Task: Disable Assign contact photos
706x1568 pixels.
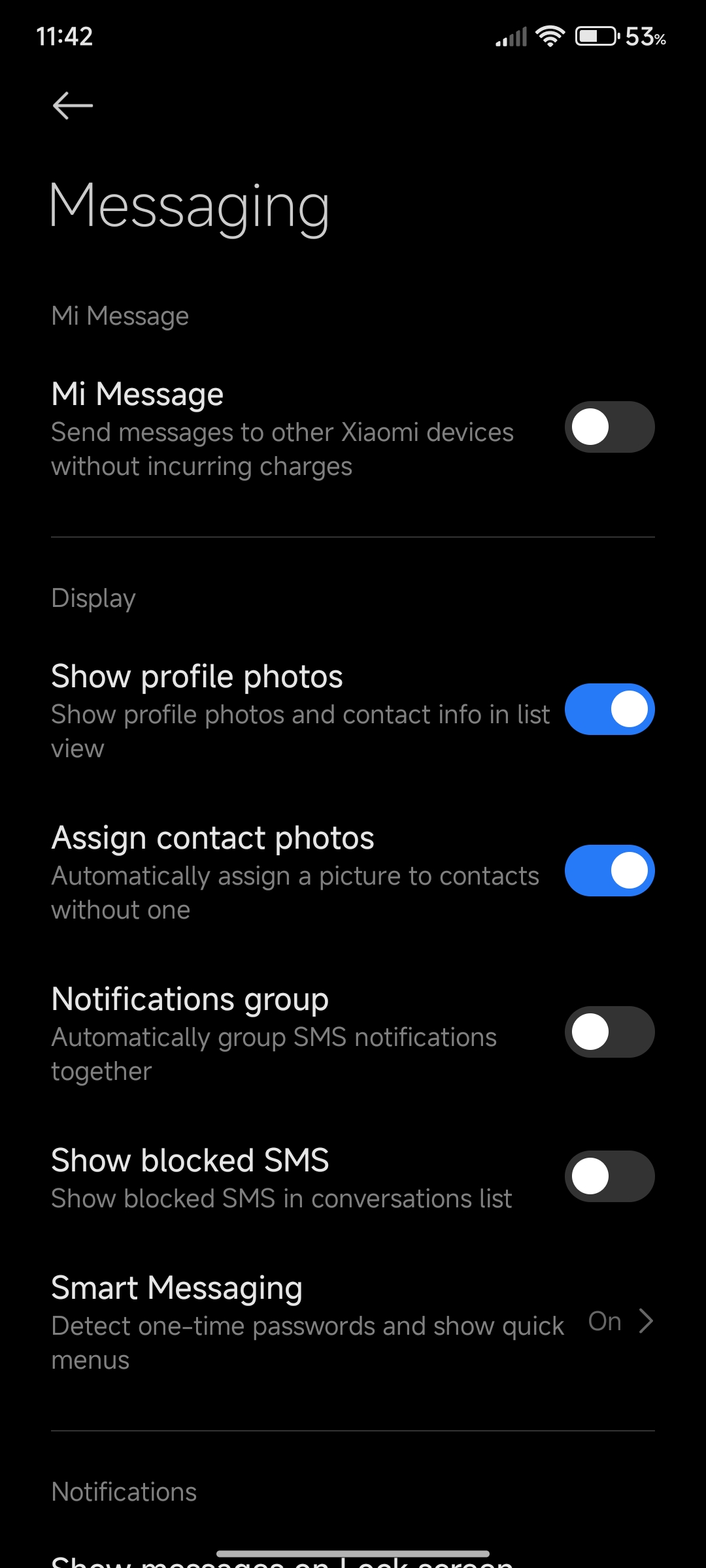Action: point(609,870)
